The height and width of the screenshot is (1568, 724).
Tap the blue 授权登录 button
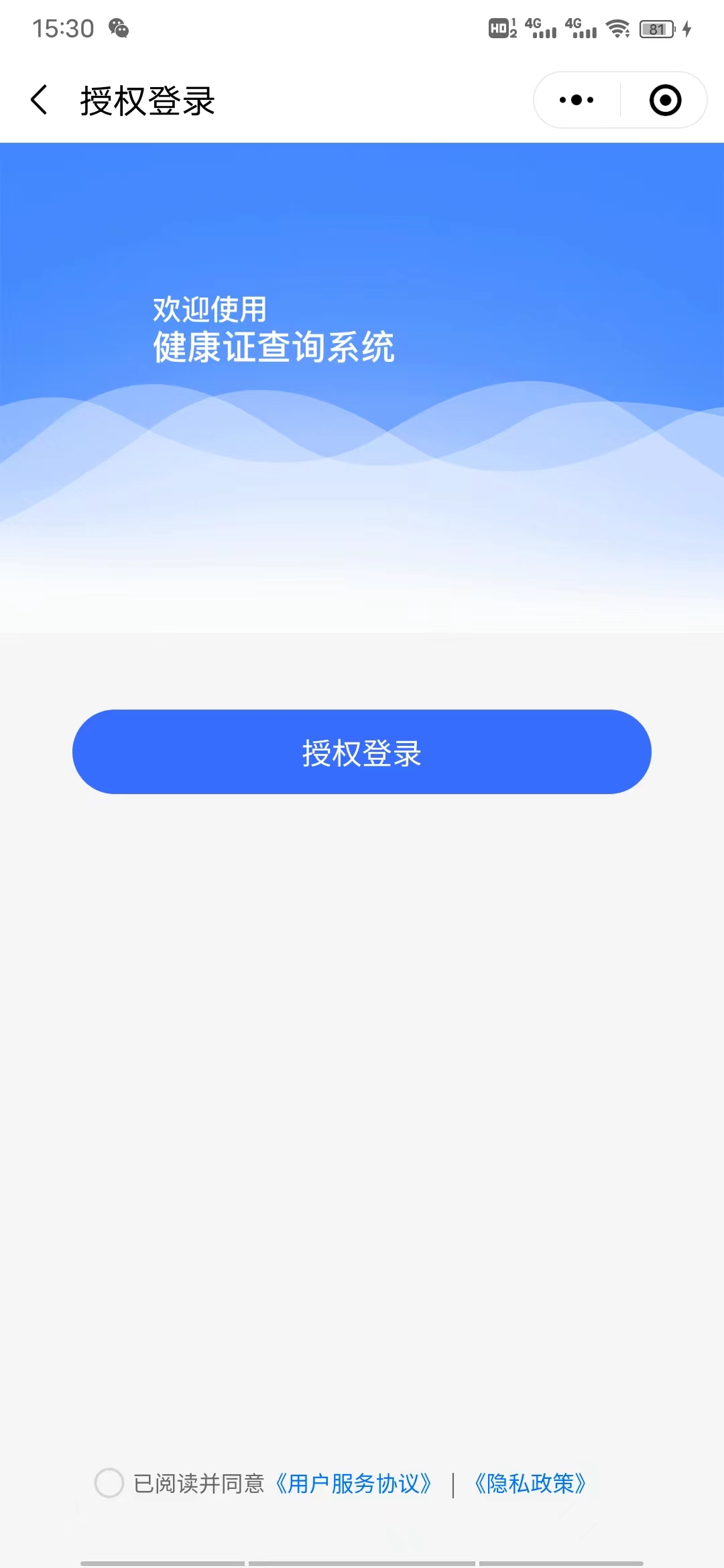[x=362, y=752]
